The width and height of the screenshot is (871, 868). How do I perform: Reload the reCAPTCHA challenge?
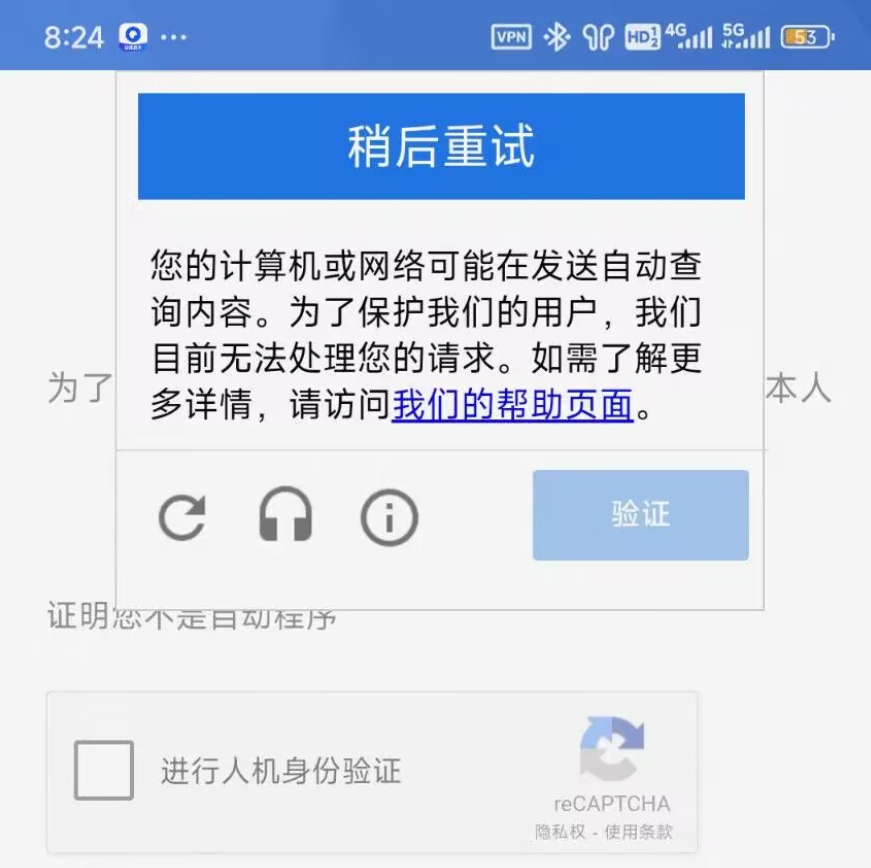tap(182, 517)
